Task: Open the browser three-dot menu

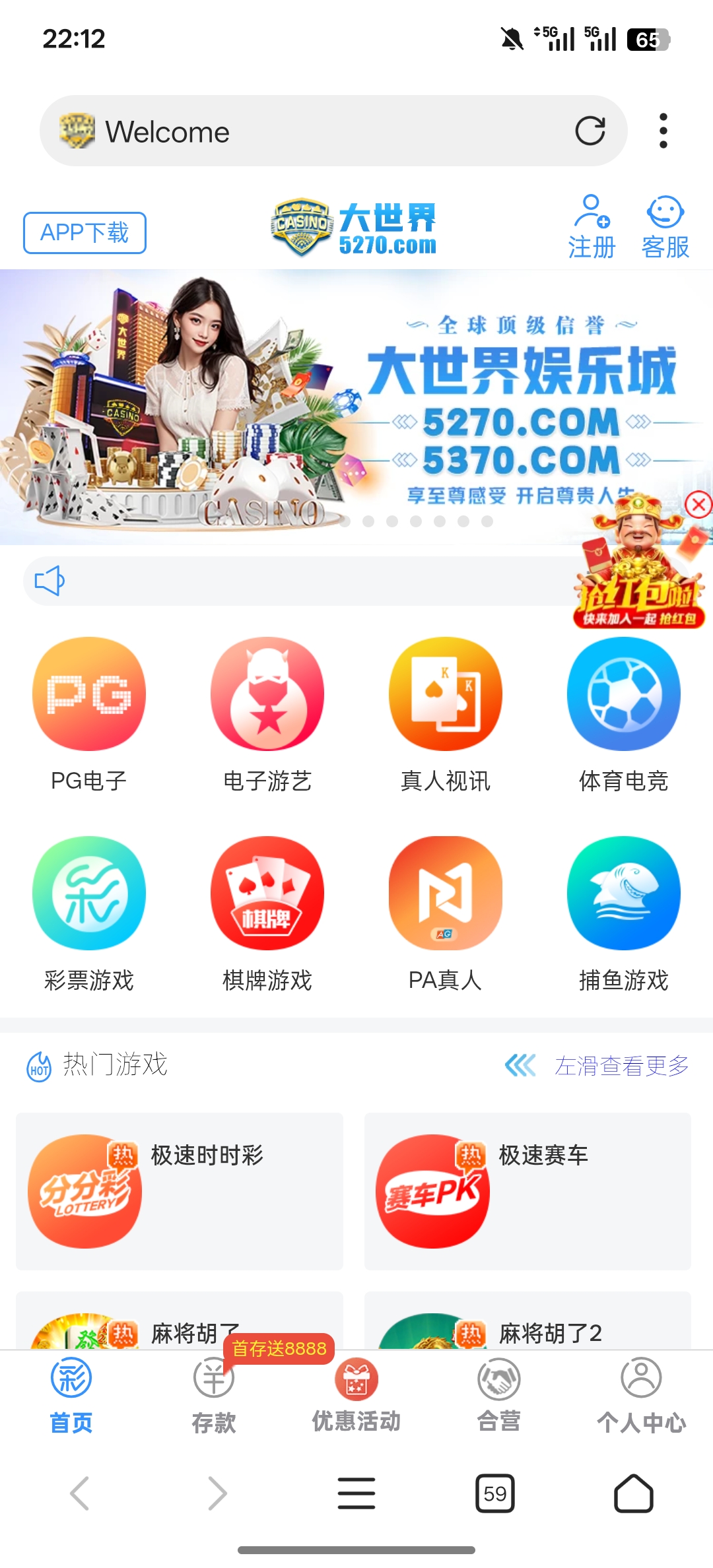Action: 663,130
